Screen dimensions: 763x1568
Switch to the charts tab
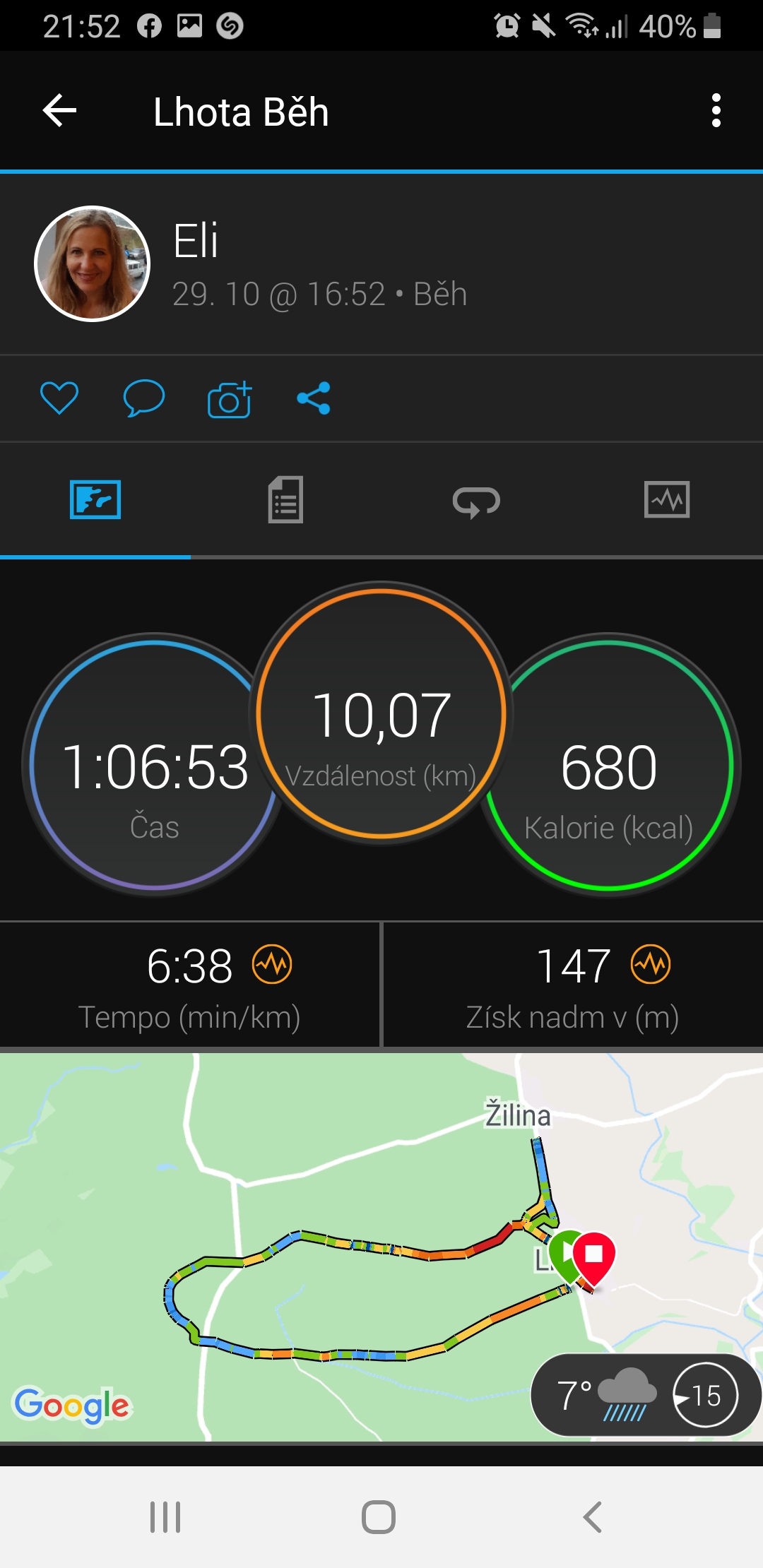point(667,500)
